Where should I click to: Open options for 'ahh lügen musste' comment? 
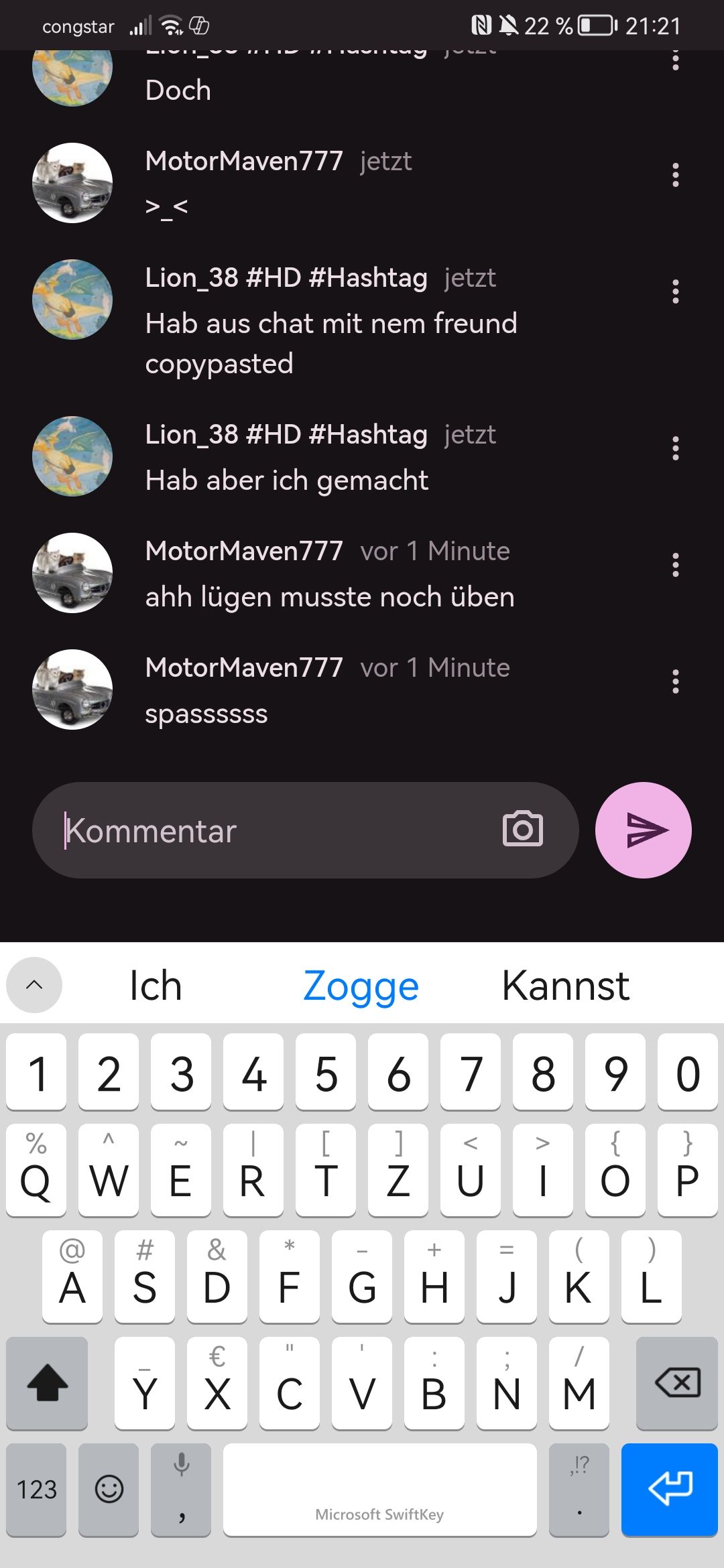tap(675, 566)
